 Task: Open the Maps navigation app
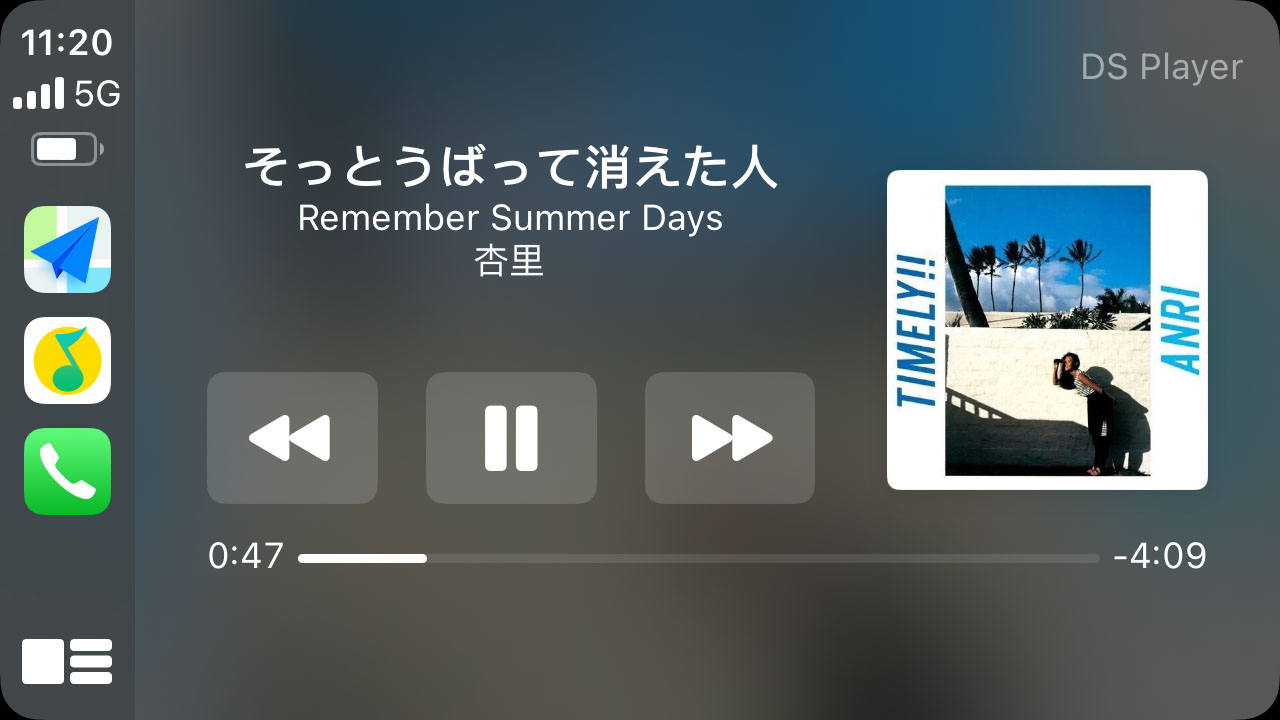67,249
